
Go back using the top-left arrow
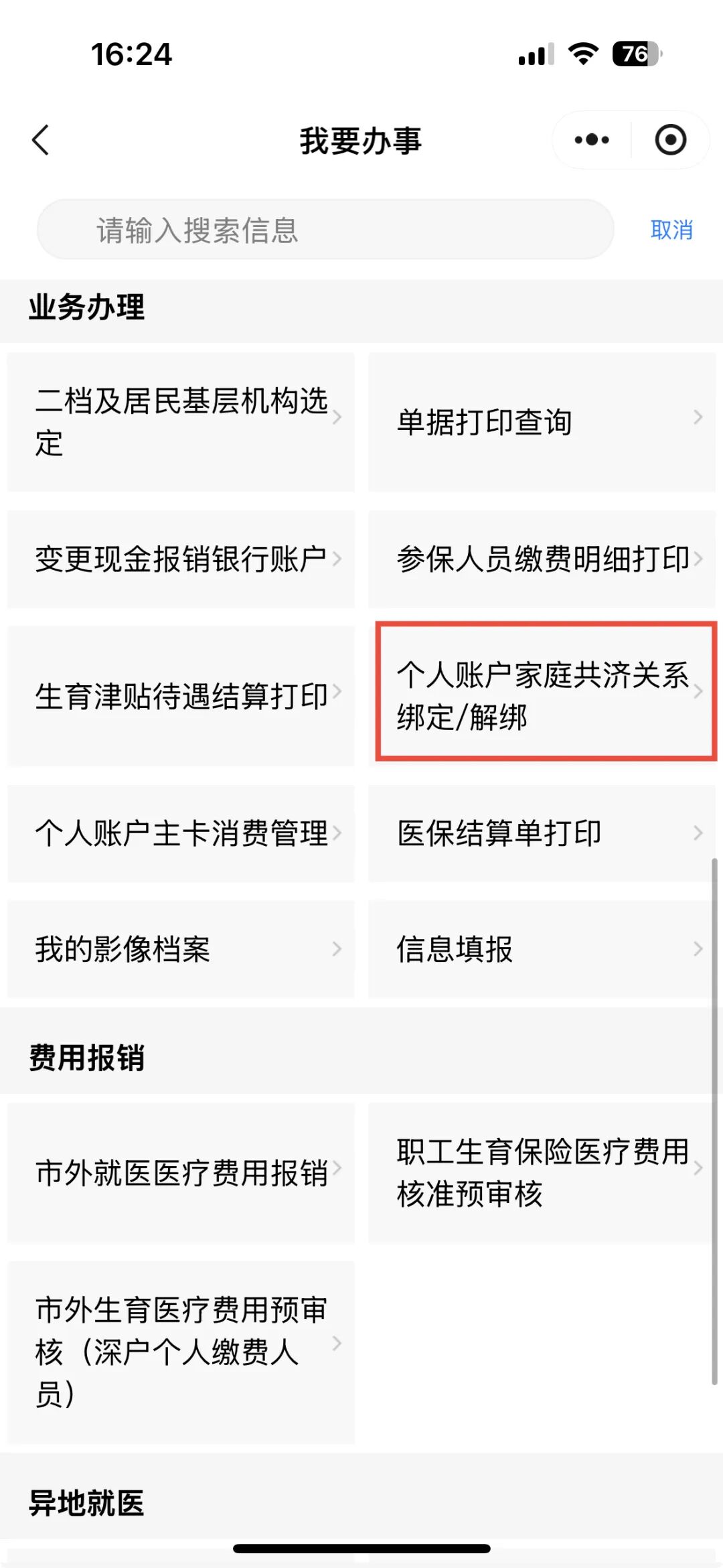(x=41, y=140)
